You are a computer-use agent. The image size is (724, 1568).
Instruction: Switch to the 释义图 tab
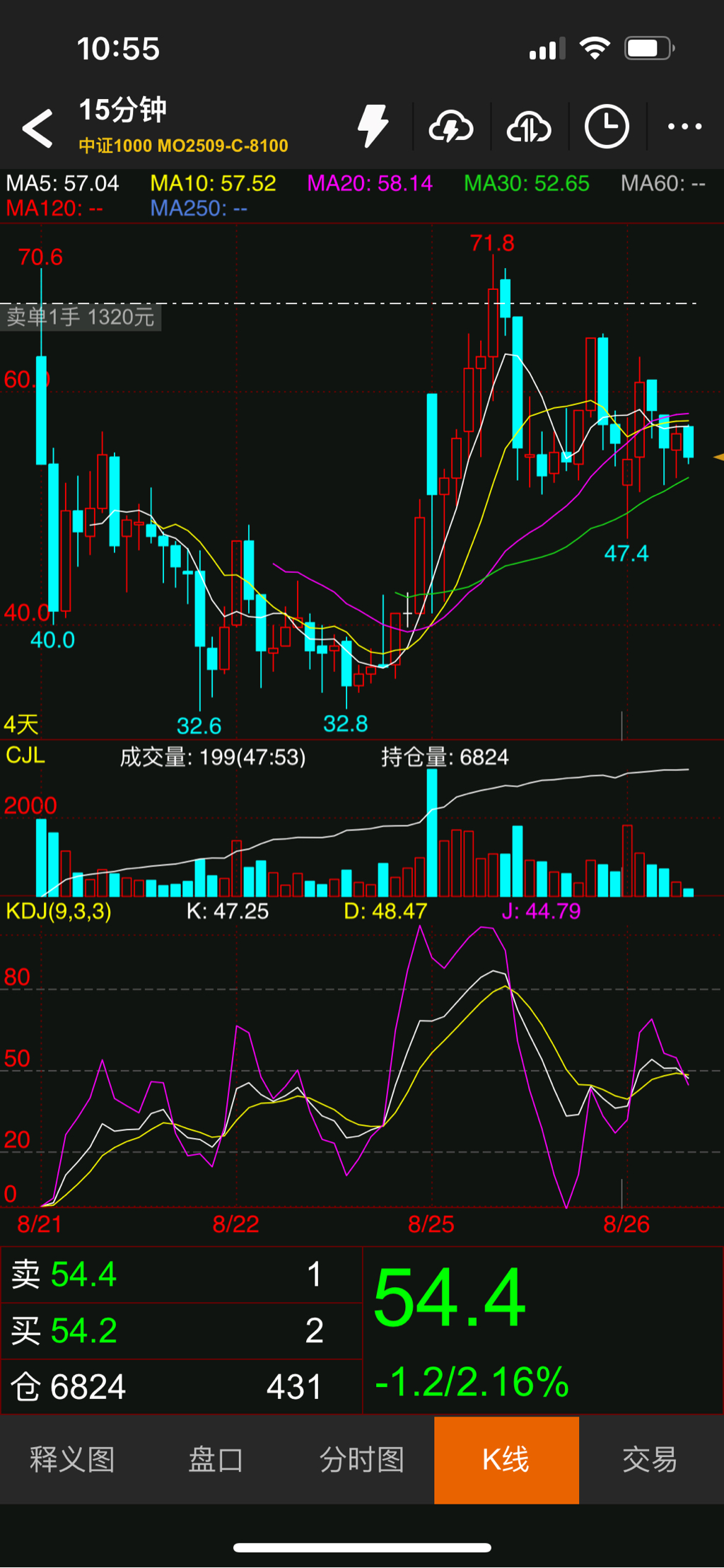[x=72, y=1460]
